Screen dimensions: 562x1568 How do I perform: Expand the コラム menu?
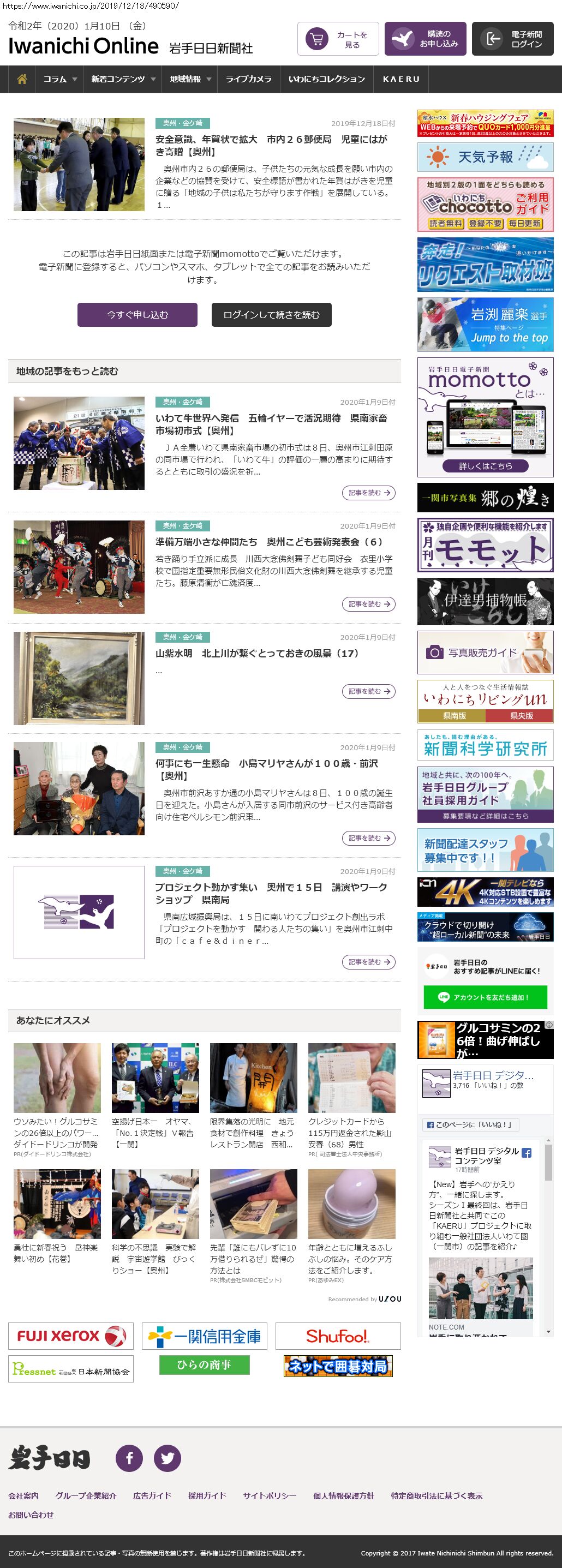click(59, 79)
